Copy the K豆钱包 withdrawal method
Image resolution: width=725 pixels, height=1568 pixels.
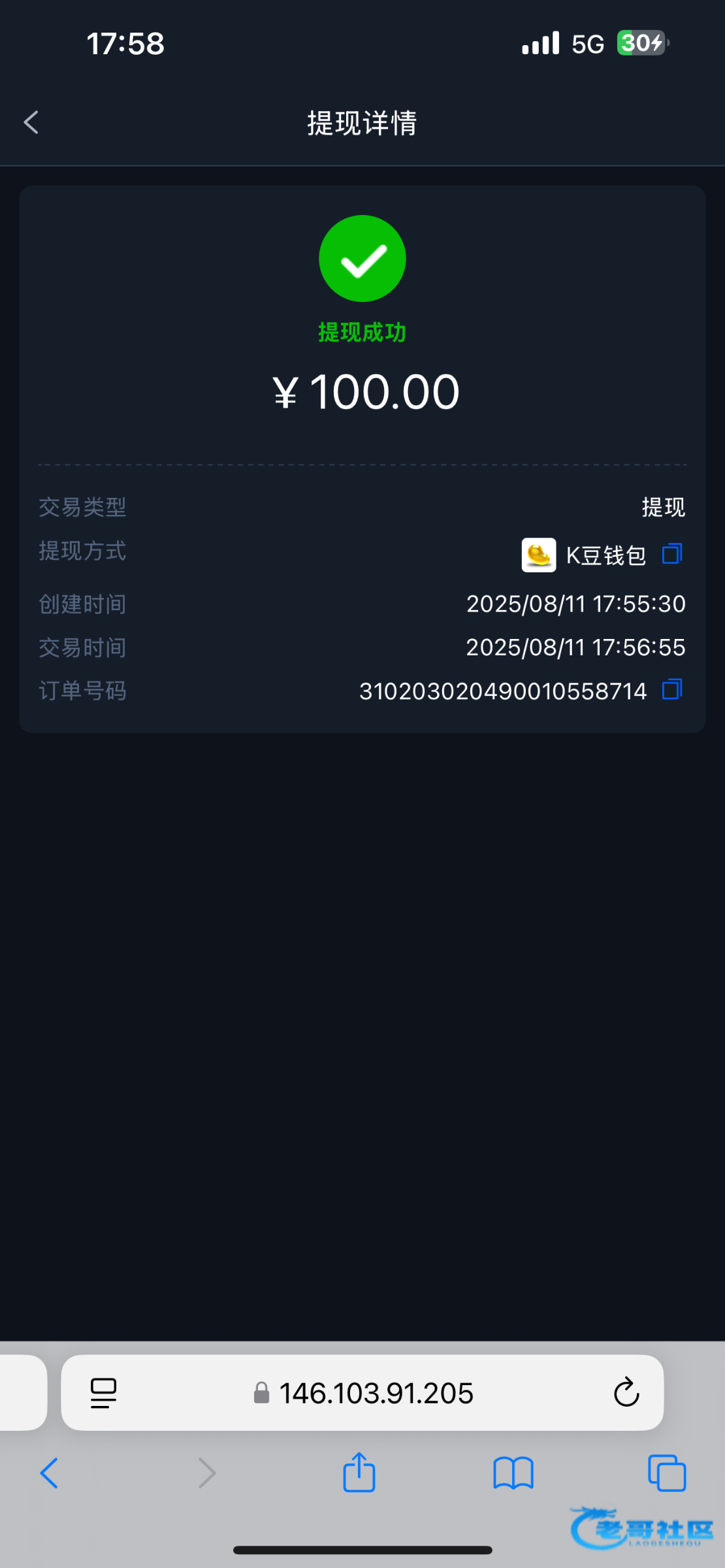[672, 554]
